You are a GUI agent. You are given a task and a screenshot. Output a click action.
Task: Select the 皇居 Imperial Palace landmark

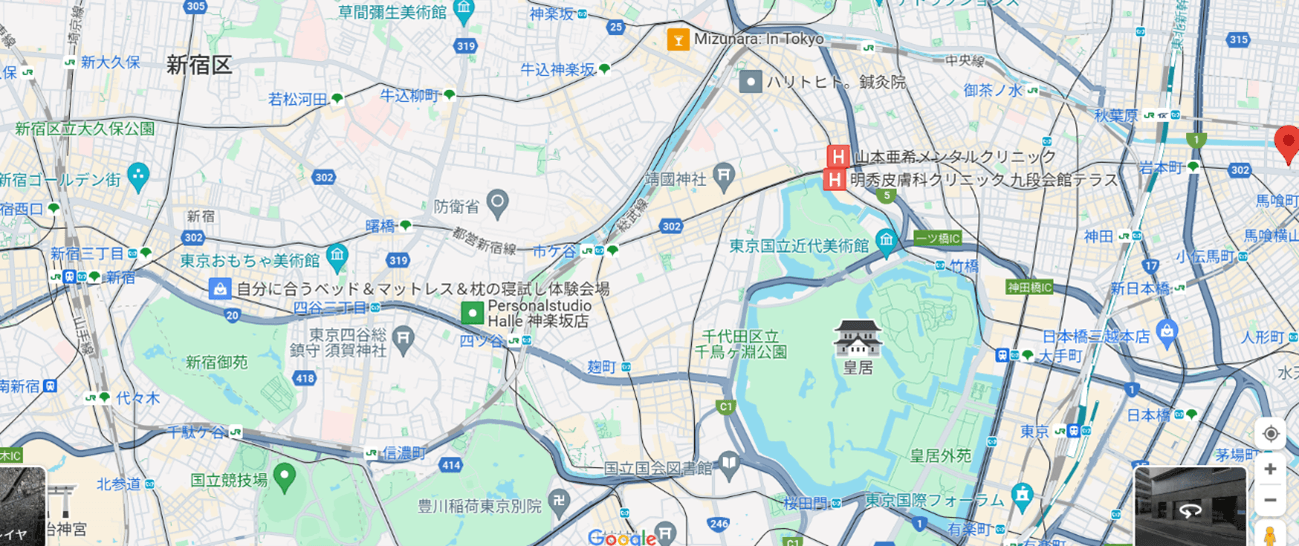click(857, 340)
